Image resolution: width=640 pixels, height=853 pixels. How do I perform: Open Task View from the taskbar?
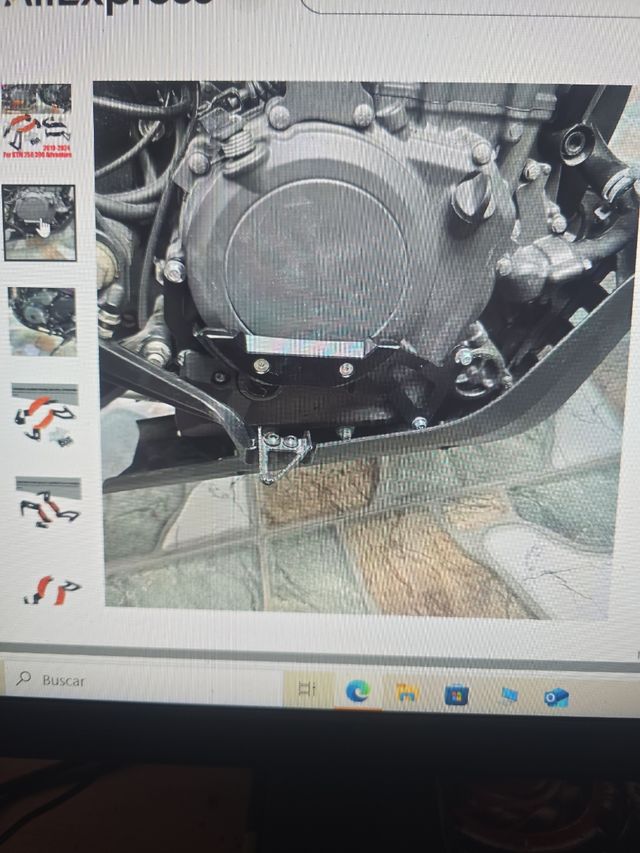[306, 689]
